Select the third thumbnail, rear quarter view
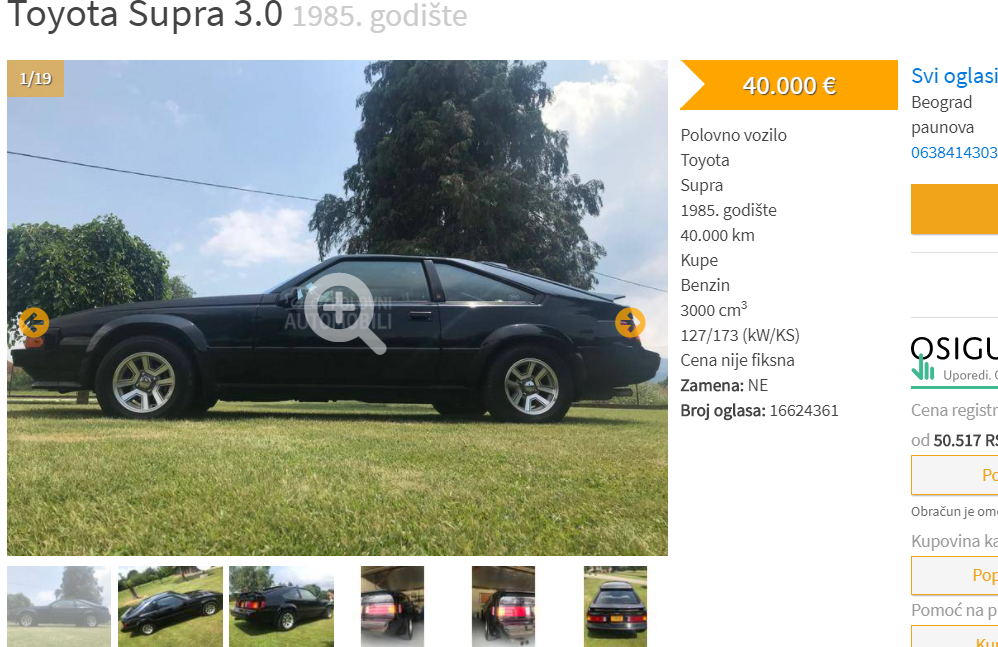The width and height of the screenshot is (998, 647). 281,606
